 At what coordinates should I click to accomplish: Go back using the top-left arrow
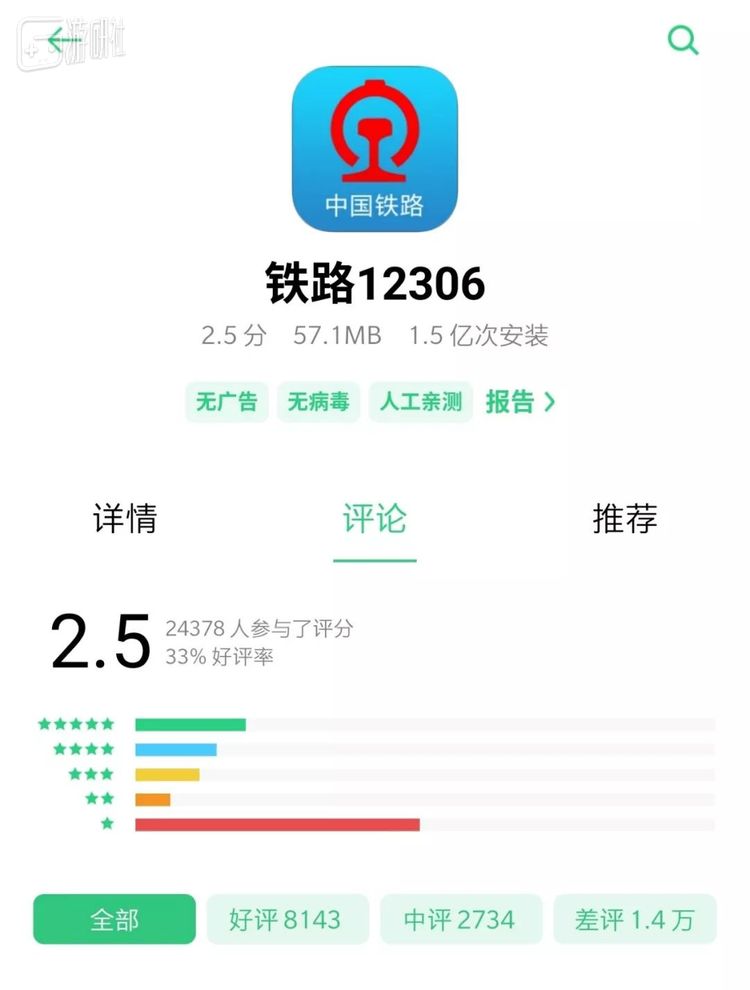(x=62, y=40)
